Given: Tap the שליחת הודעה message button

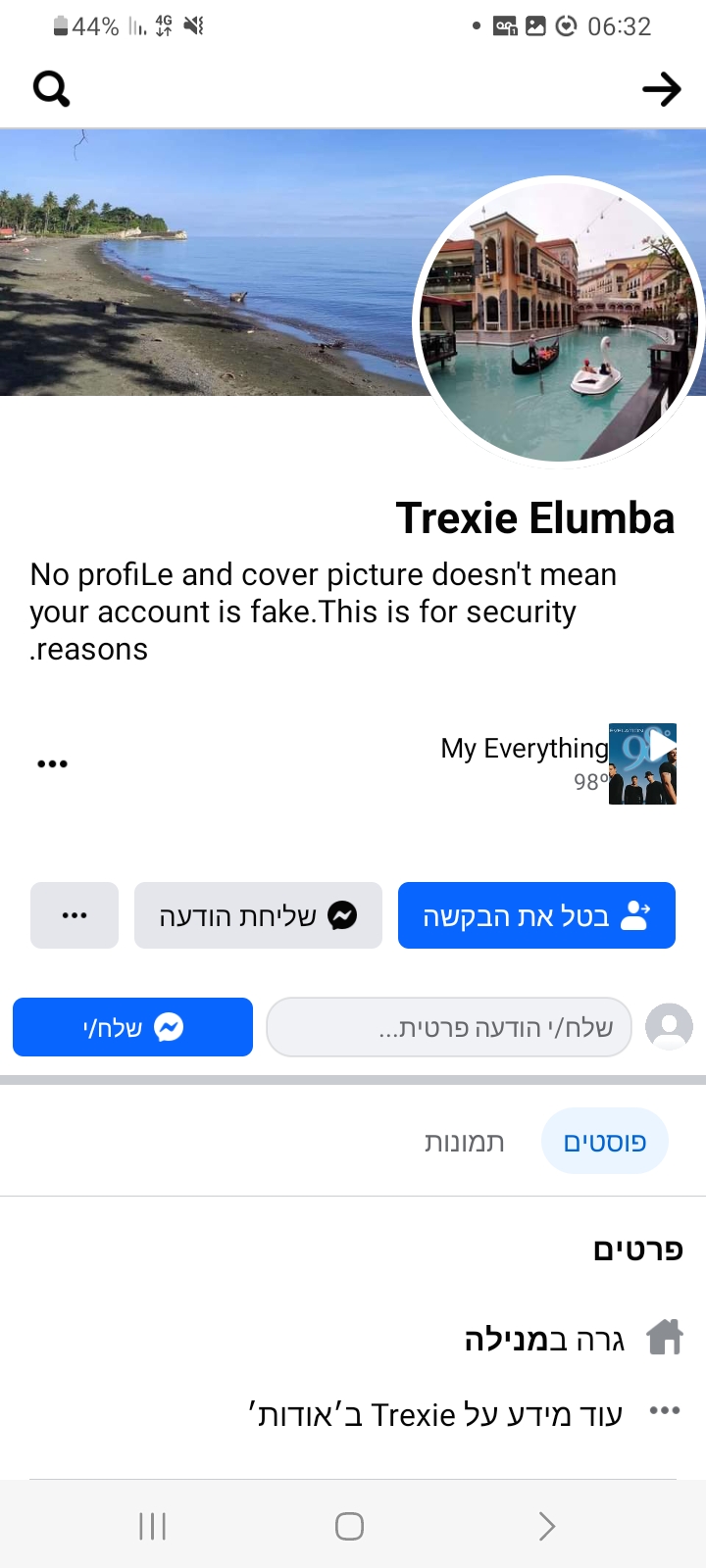Looking at the screenshot, I should [x=258, y=915].
